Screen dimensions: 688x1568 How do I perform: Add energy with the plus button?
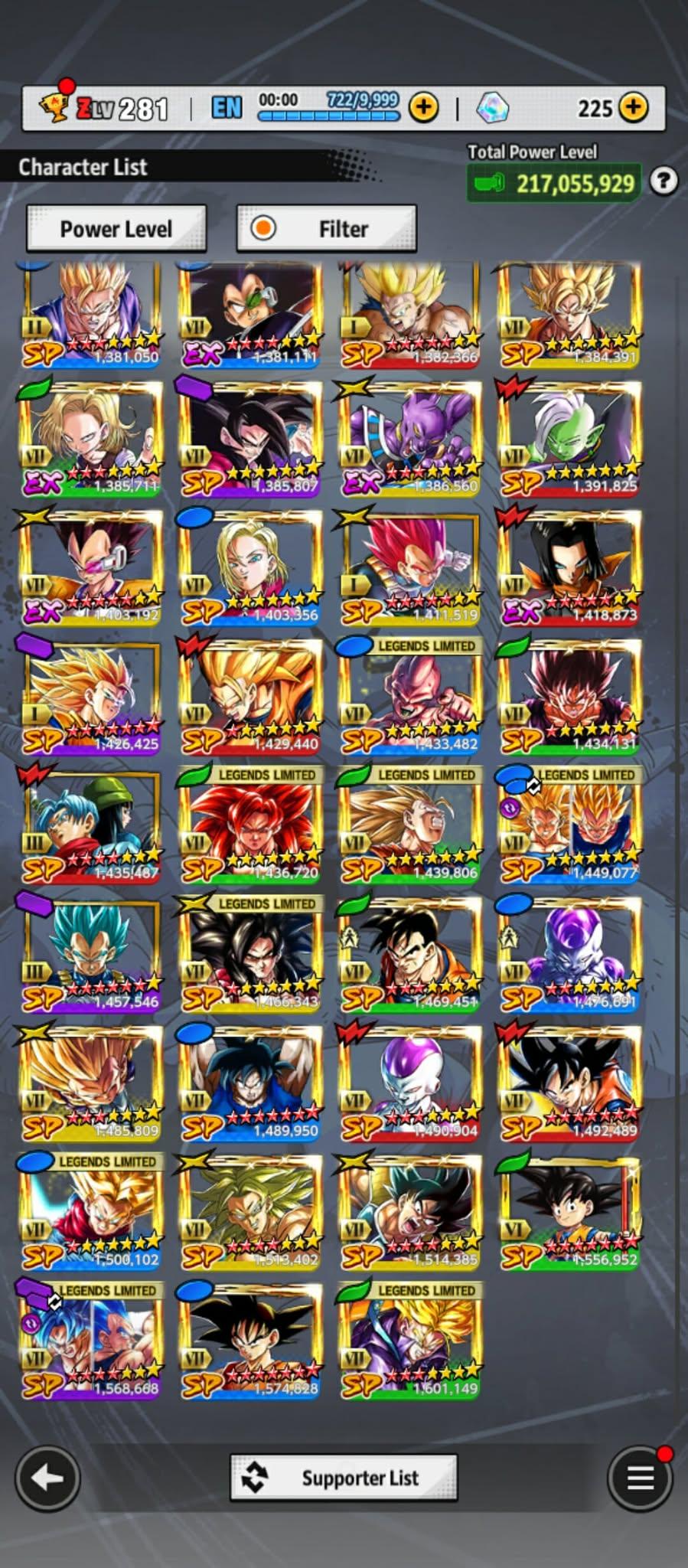click(424, 108)
